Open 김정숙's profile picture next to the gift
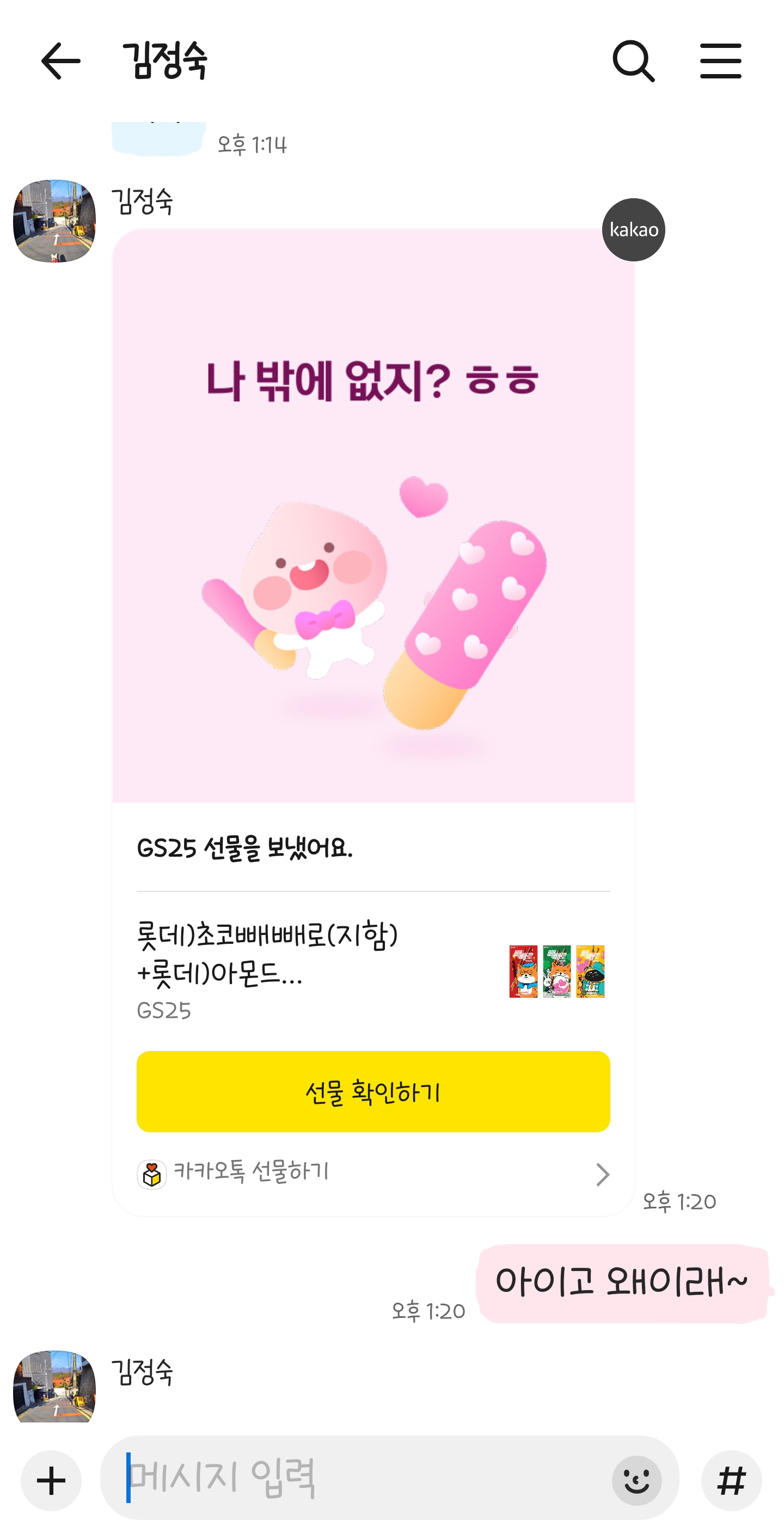This screenshot has height=1533, width=784. point(54,221)
